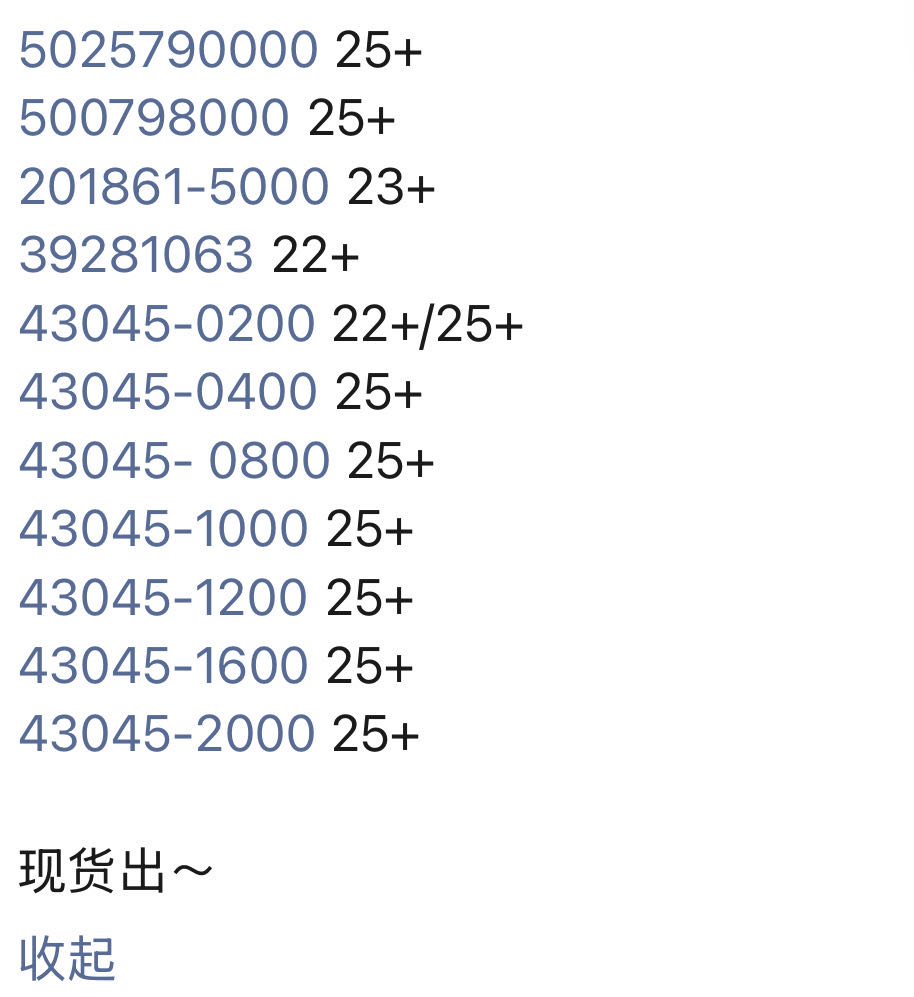This screenshot has height=997, width=914.
Task: Tap the 43045-1600 linked number
Action: [163, 666]
